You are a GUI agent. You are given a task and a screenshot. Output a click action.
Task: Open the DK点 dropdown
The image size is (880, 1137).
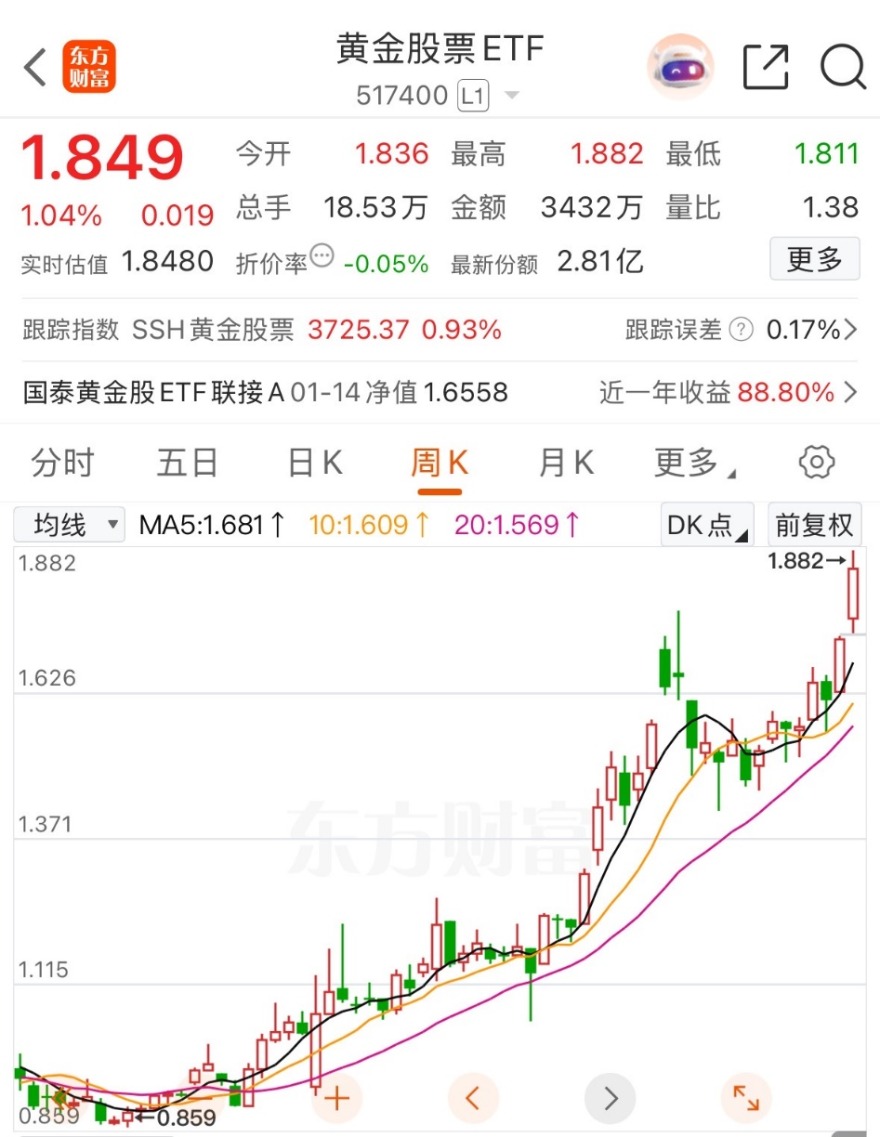(x=706, y=525)
